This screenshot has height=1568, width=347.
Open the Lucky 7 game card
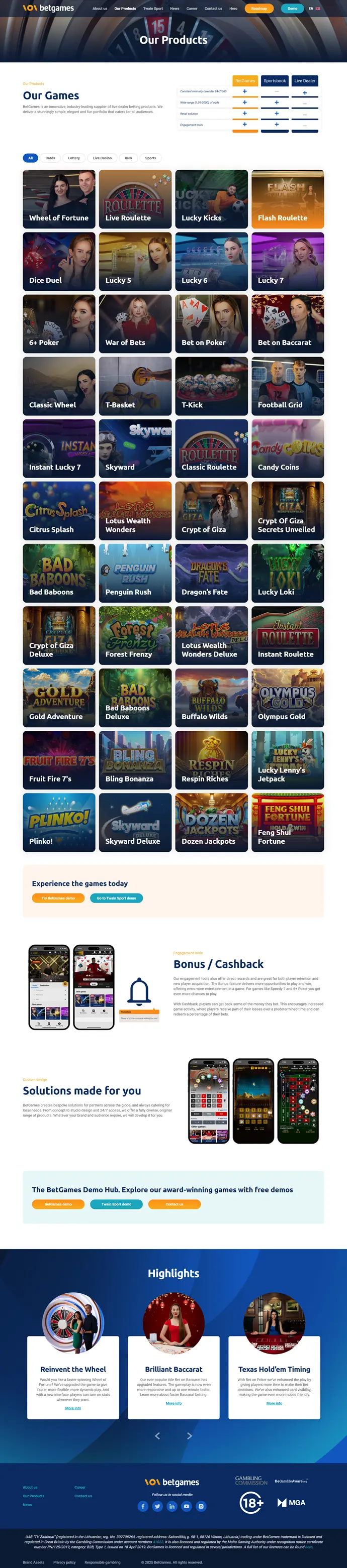[287, 261]
